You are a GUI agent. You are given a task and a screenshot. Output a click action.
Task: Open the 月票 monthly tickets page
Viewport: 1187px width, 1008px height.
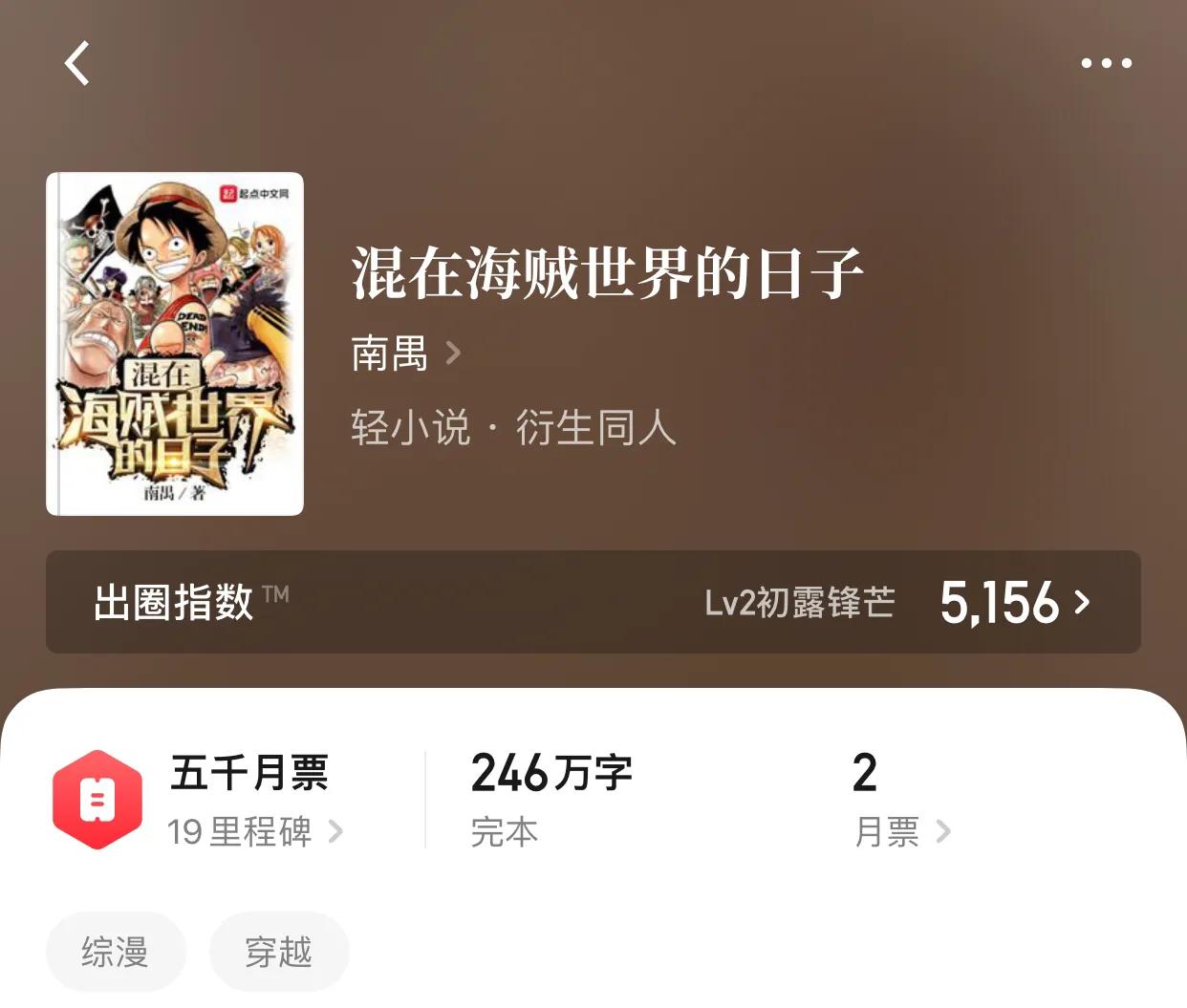(900, 831)
